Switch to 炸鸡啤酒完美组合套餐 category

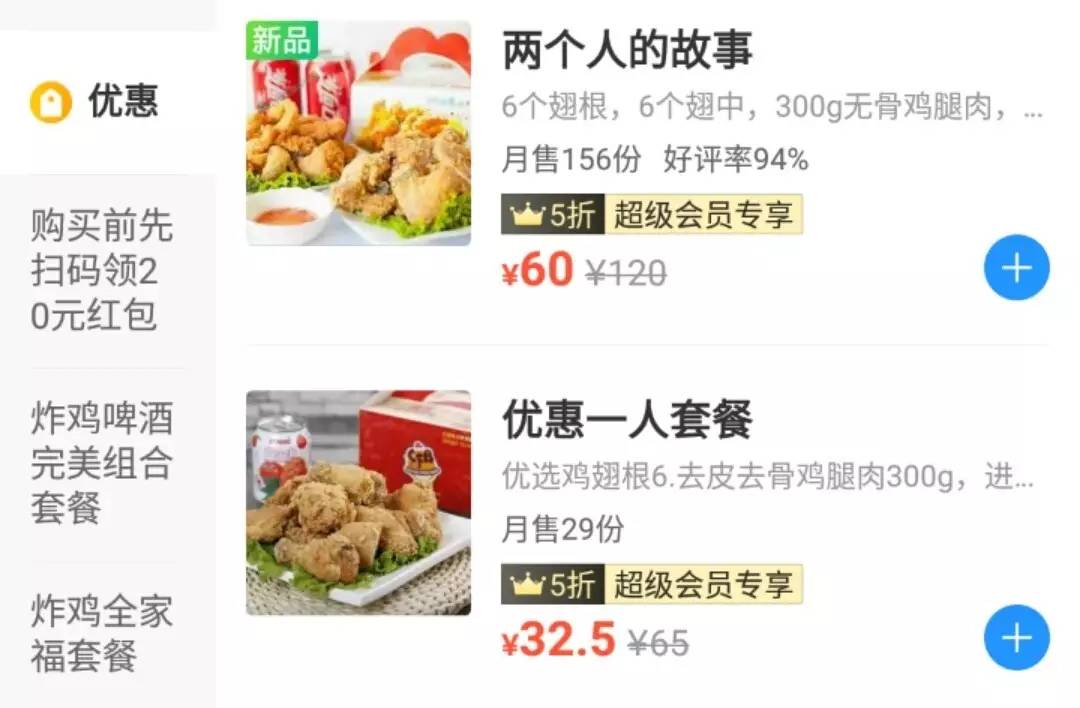coord(102,463)
